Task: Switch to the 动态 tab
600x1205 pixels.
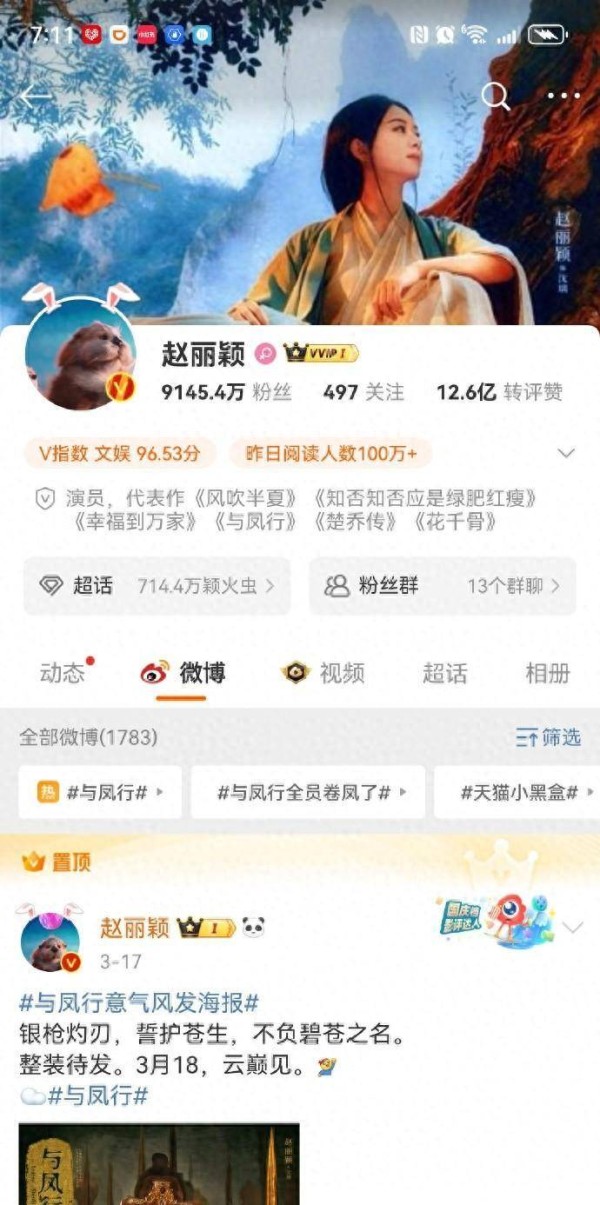Action: point(63,673)
